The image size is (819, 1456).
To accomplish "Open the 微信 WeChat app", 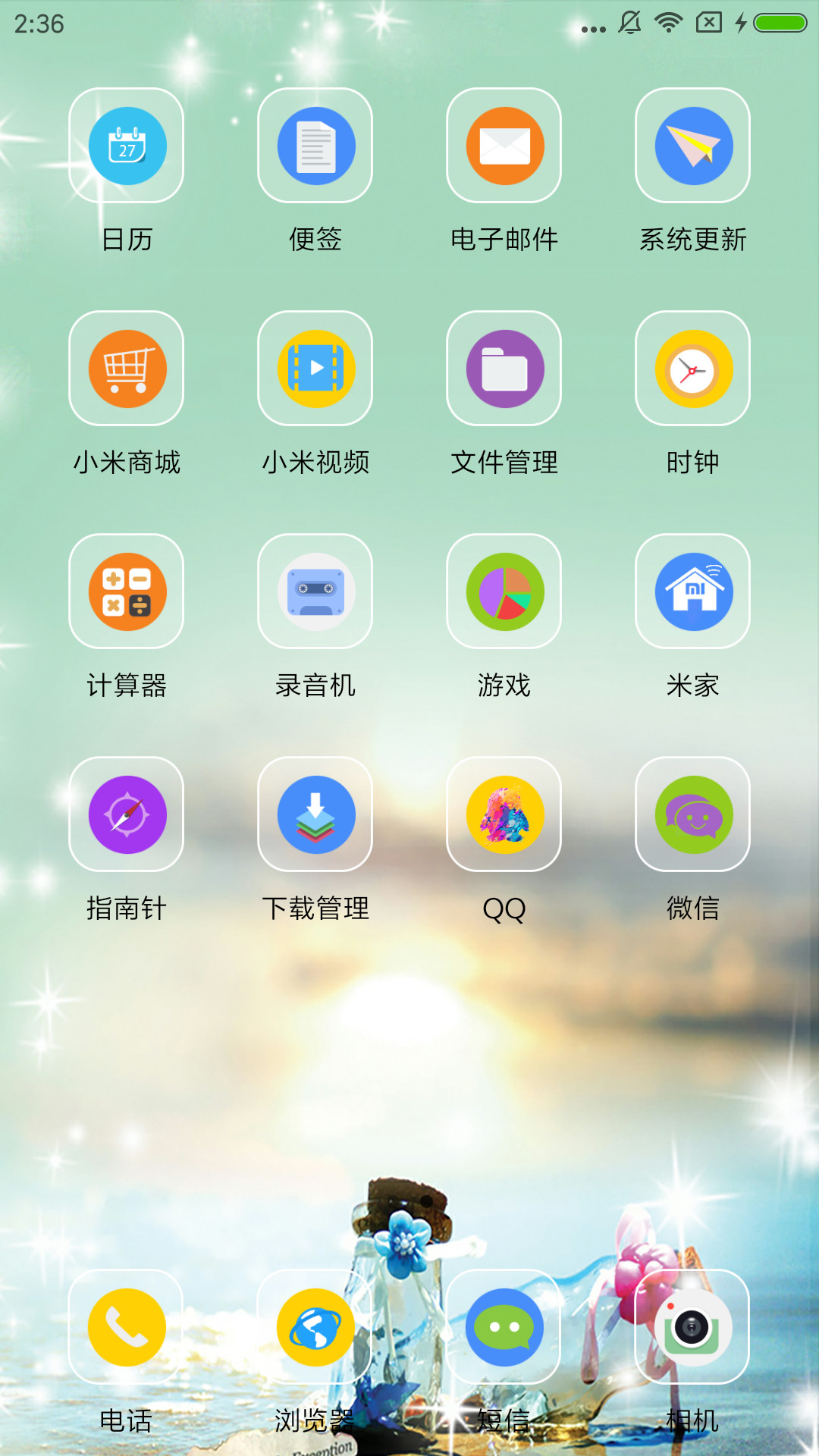I will (x=693, y=814).
